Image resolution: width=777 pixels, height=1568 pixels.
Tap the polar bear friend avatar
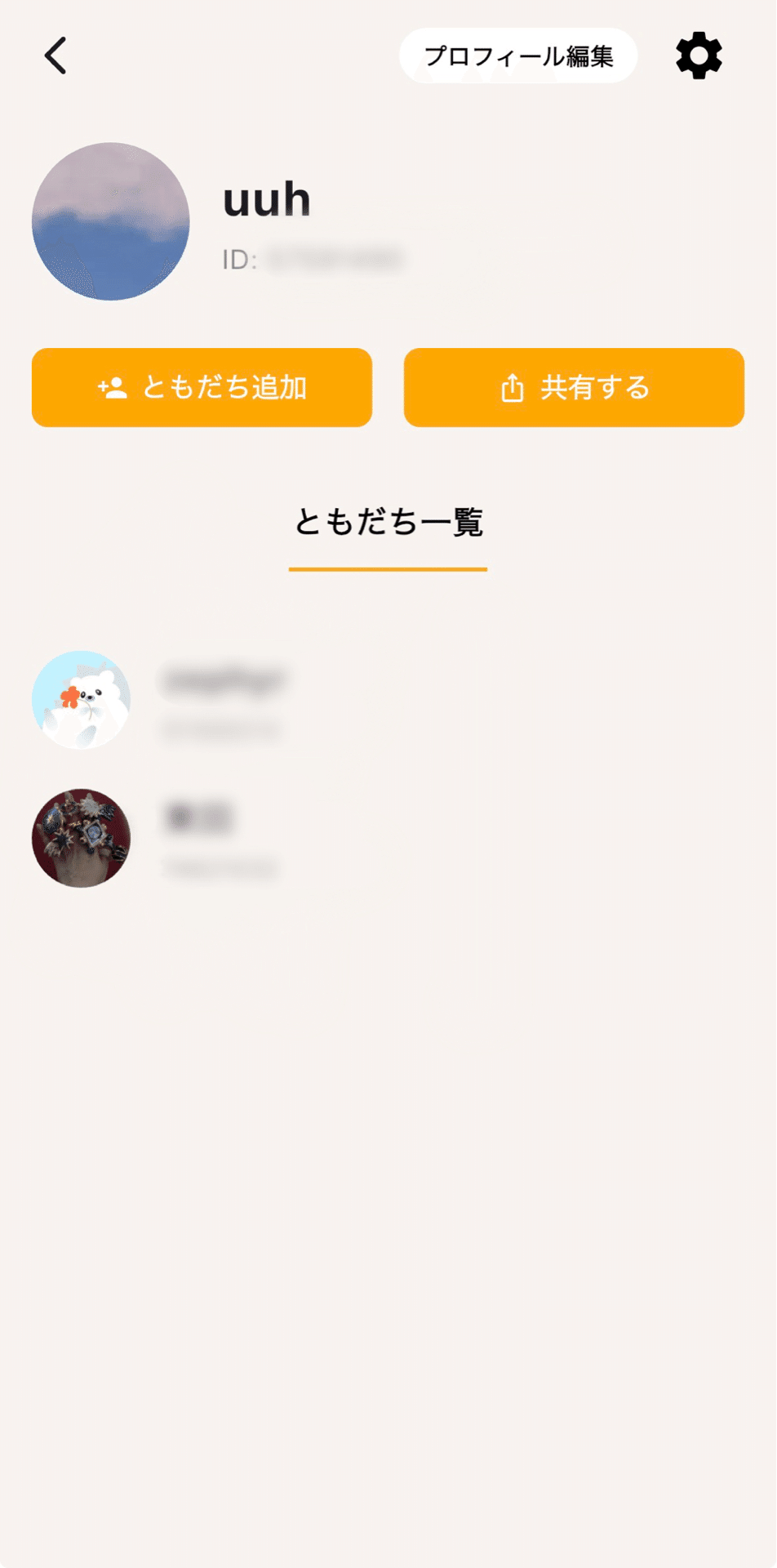click(x=82, y=701)
